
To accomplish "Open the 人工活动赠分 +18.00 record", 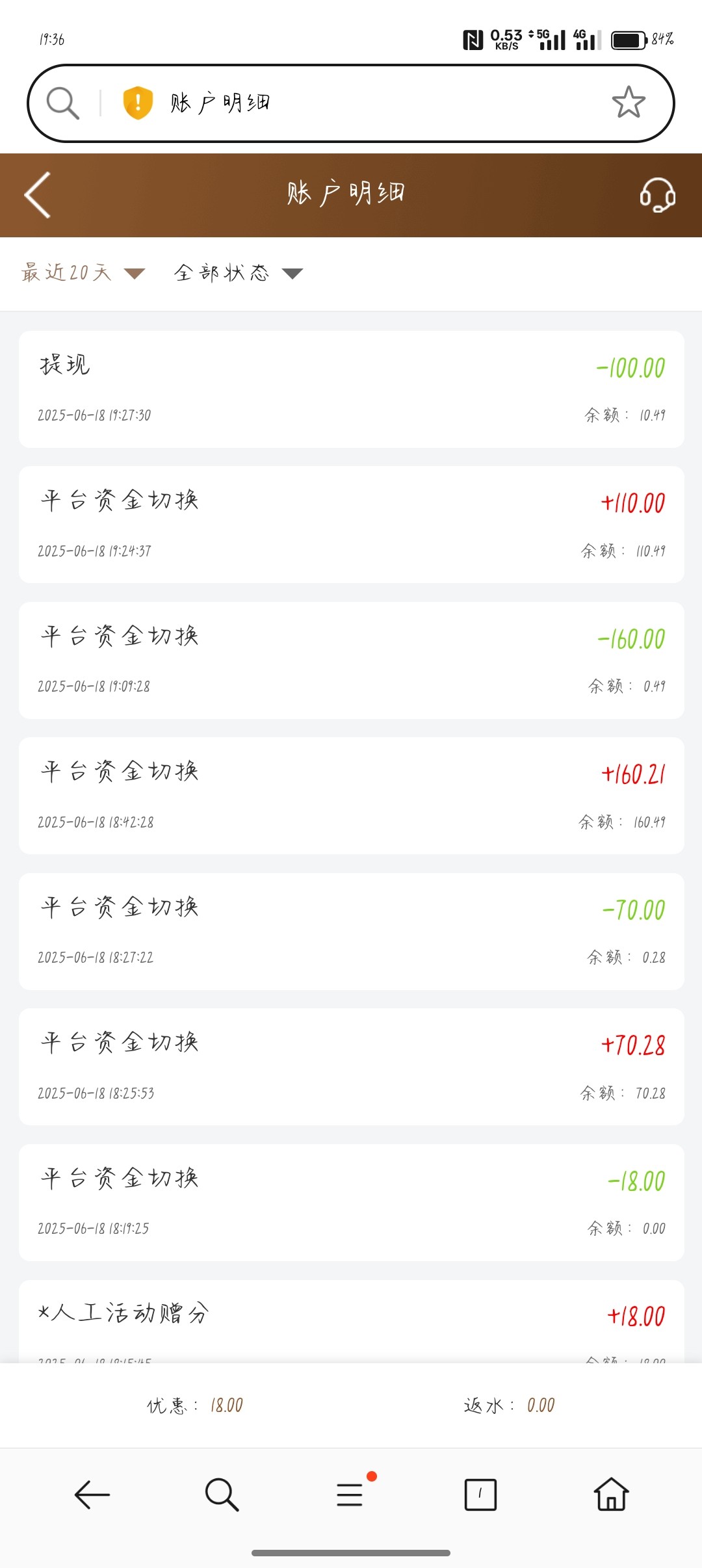I will pyautogui.click(x=352, y=1321).
